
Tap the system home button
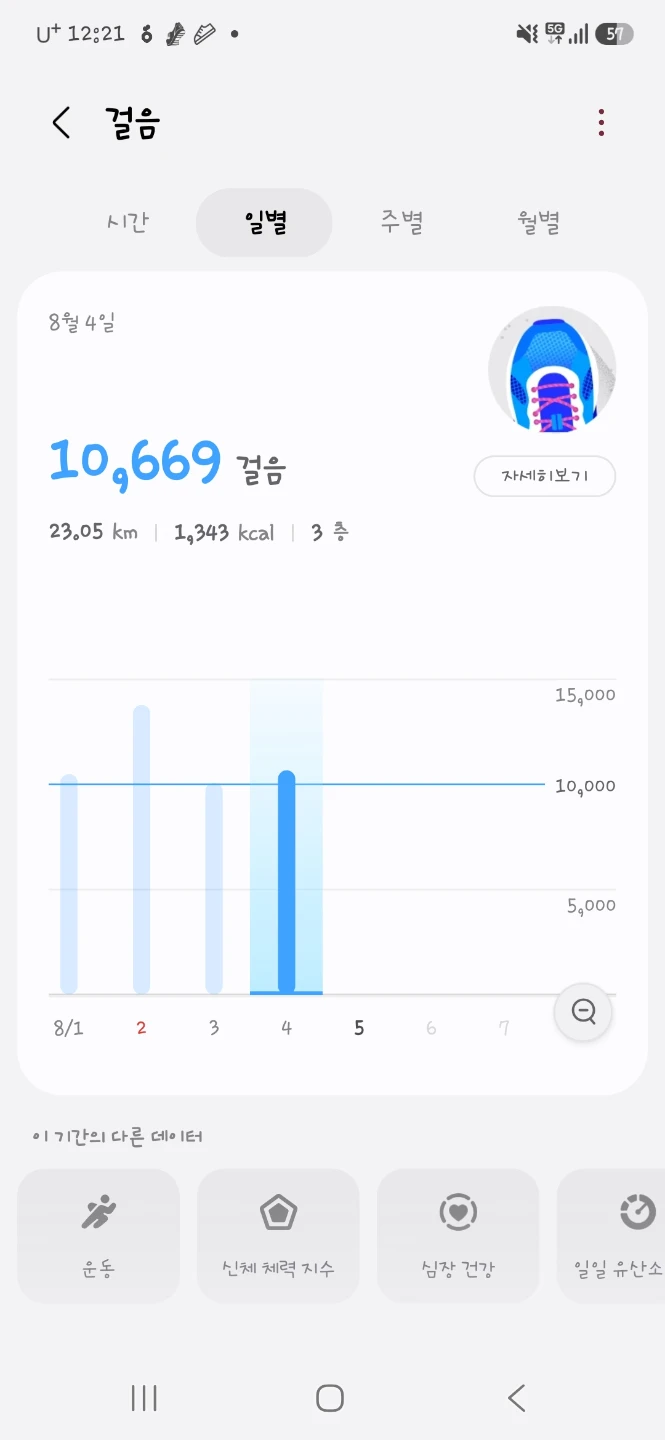pyautogui.click(x=330, y=1398)
